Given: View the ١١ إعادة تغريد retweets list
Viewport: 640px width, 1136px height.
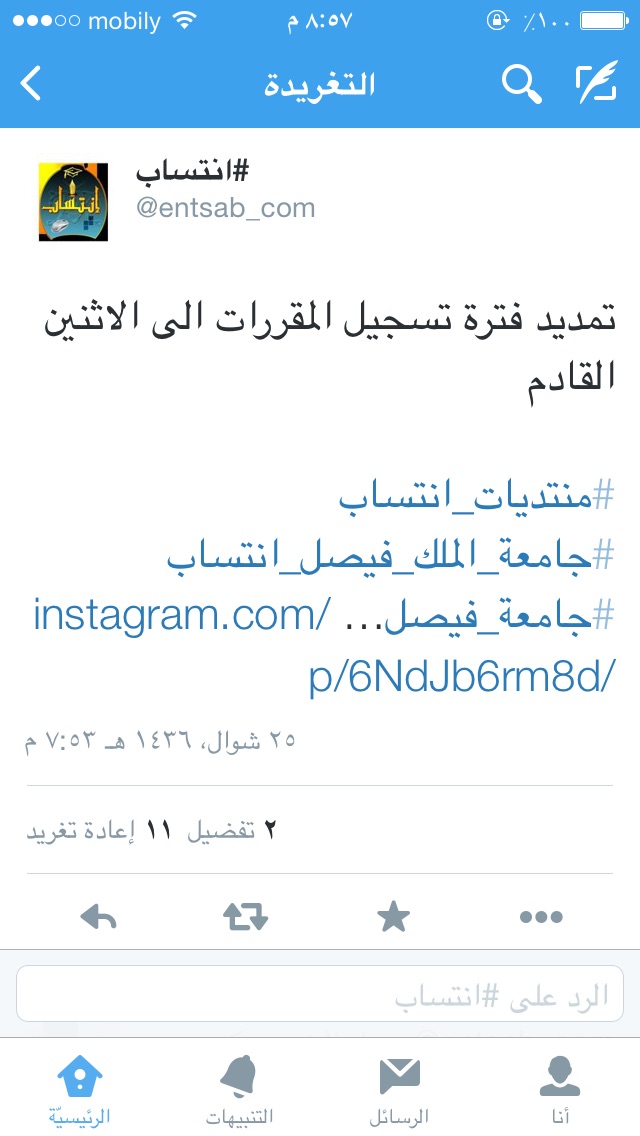Looking at the screenshot, I should point(99,831).
